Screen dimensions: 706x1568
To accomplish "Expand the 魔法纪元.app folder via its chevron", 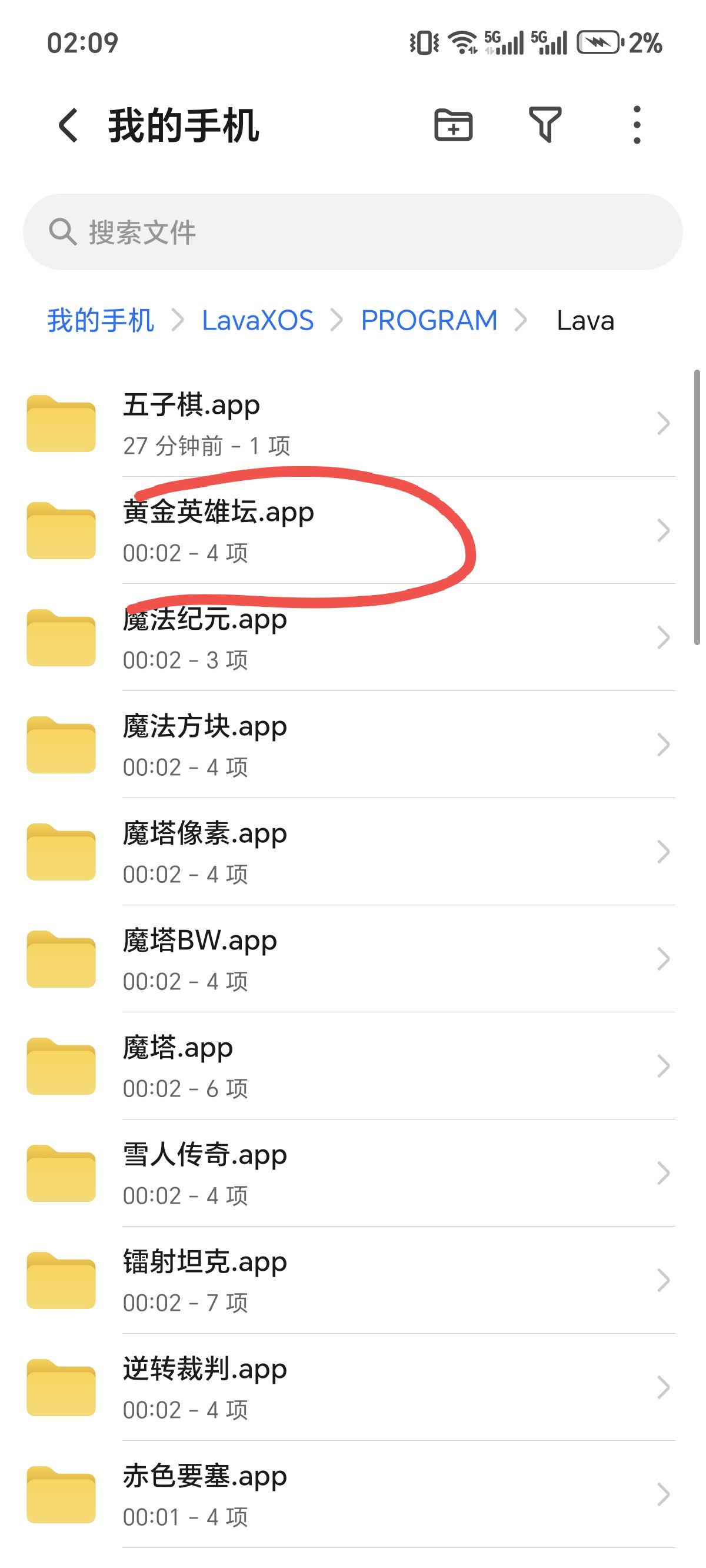I will click(x=665, y=638).
